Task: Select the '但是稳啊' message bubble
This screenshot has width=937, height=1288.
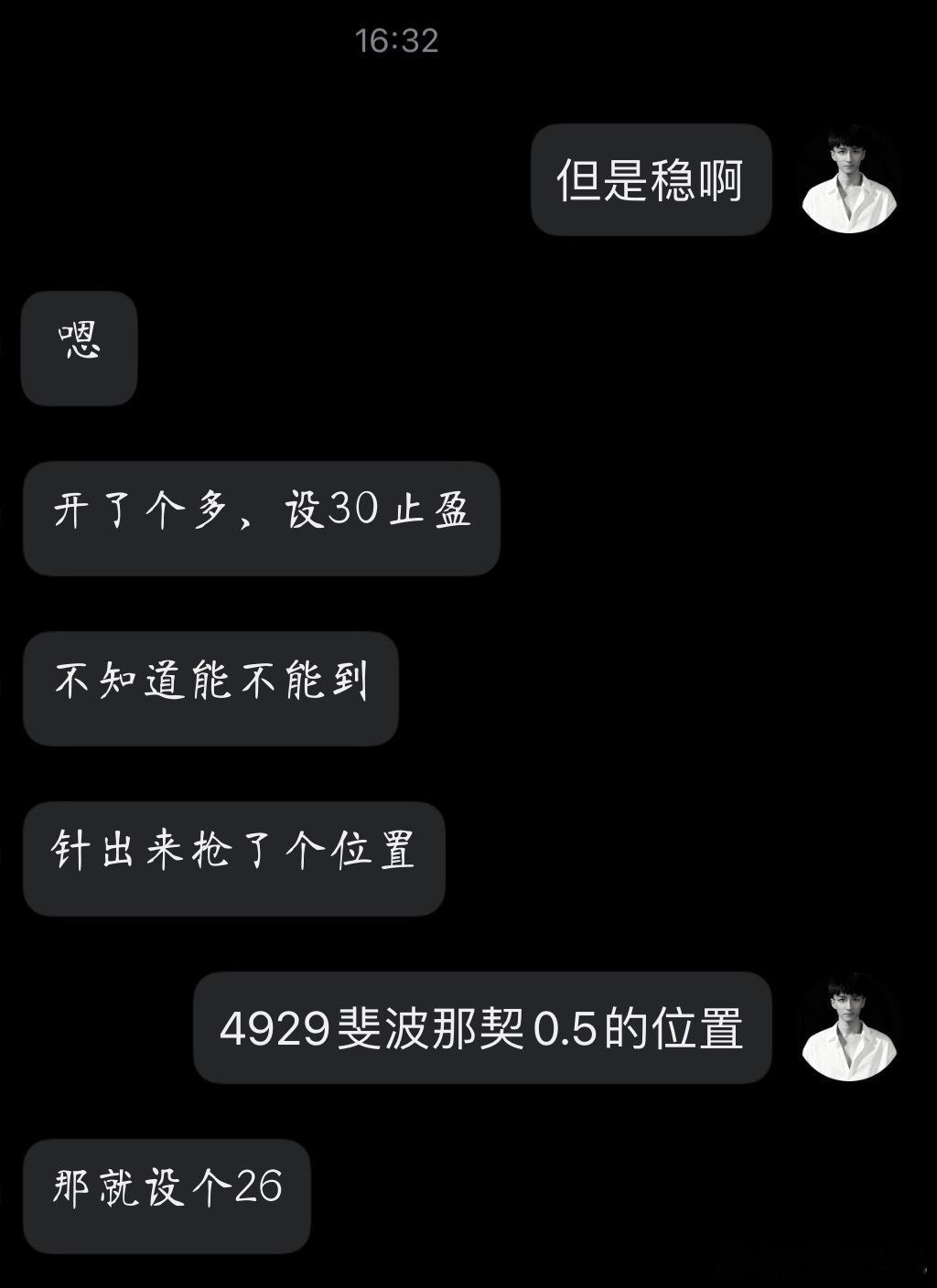Action: tap(652, 179)
